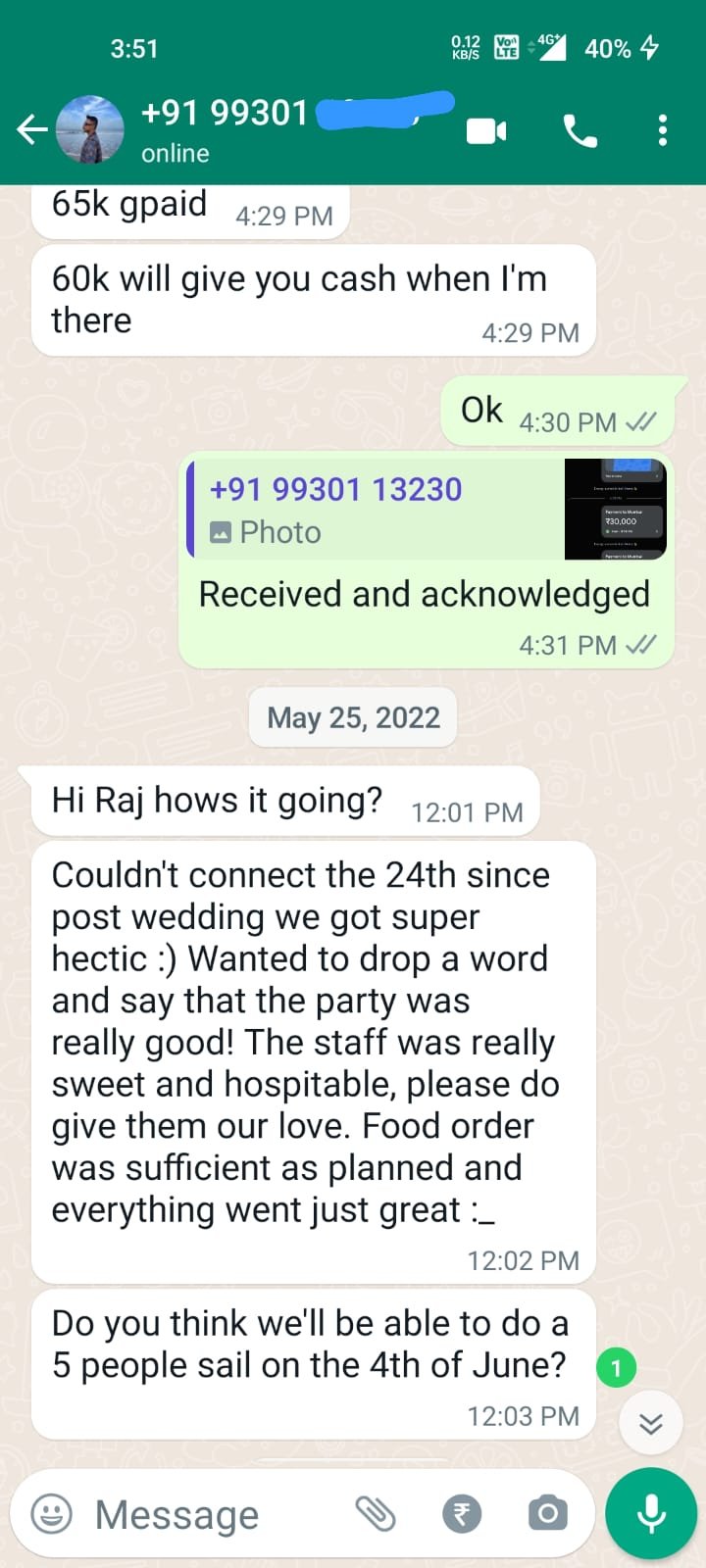
Task: Open the rupee payment option
Action: (x=462, y=1514)
